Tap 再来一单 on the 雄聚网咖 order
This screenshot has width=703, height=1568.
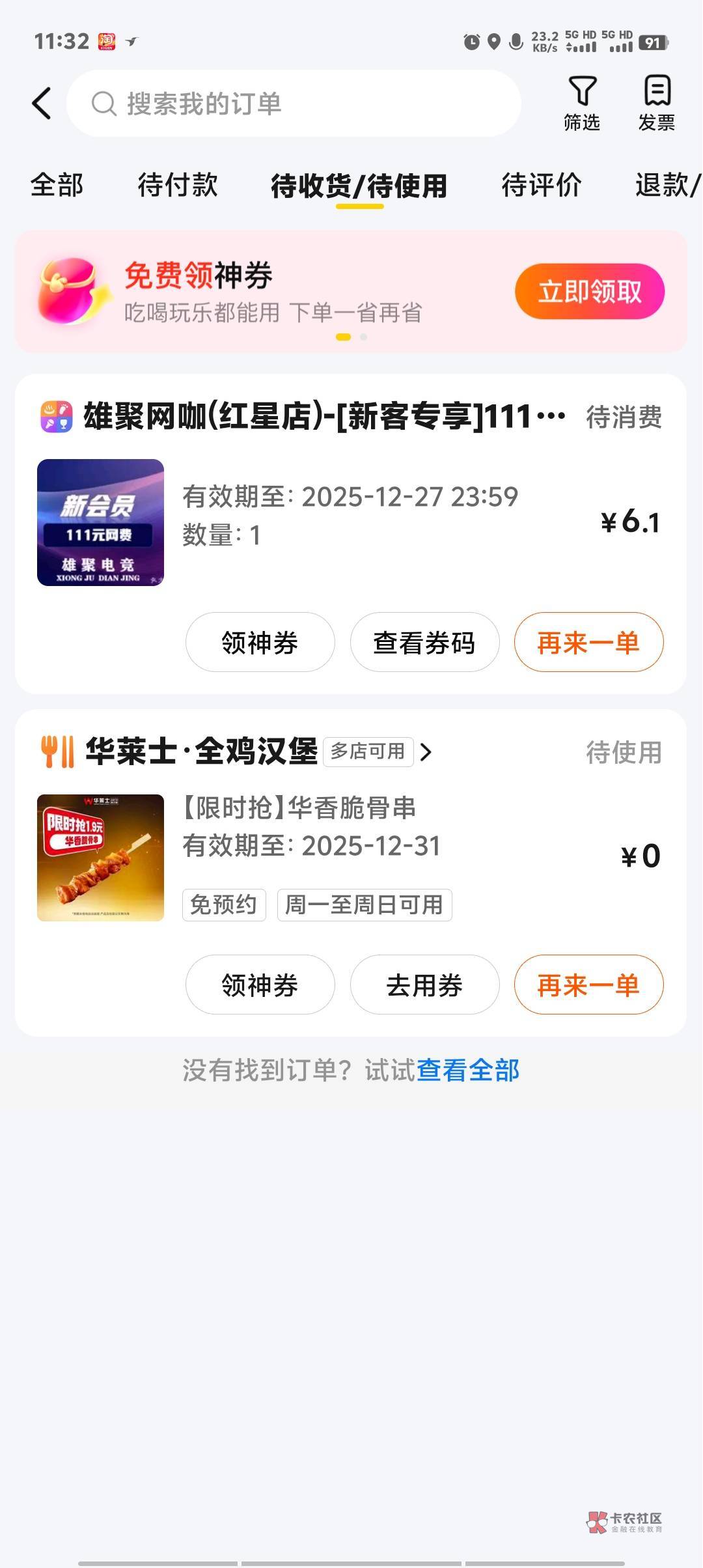coord(588,643)
